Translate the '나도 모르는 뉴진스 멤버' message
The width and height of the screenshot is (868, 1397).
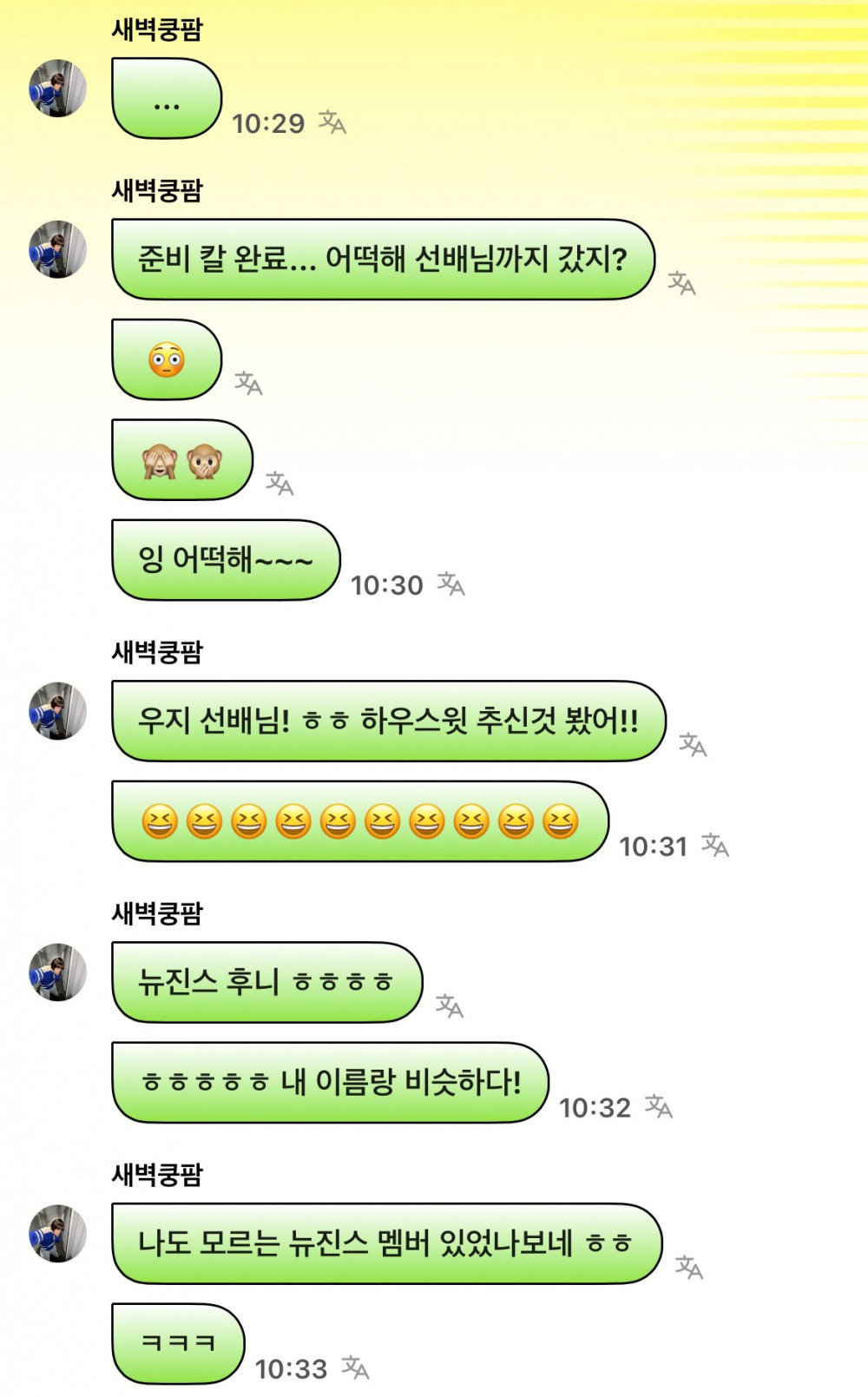[x=689, y=1267]
